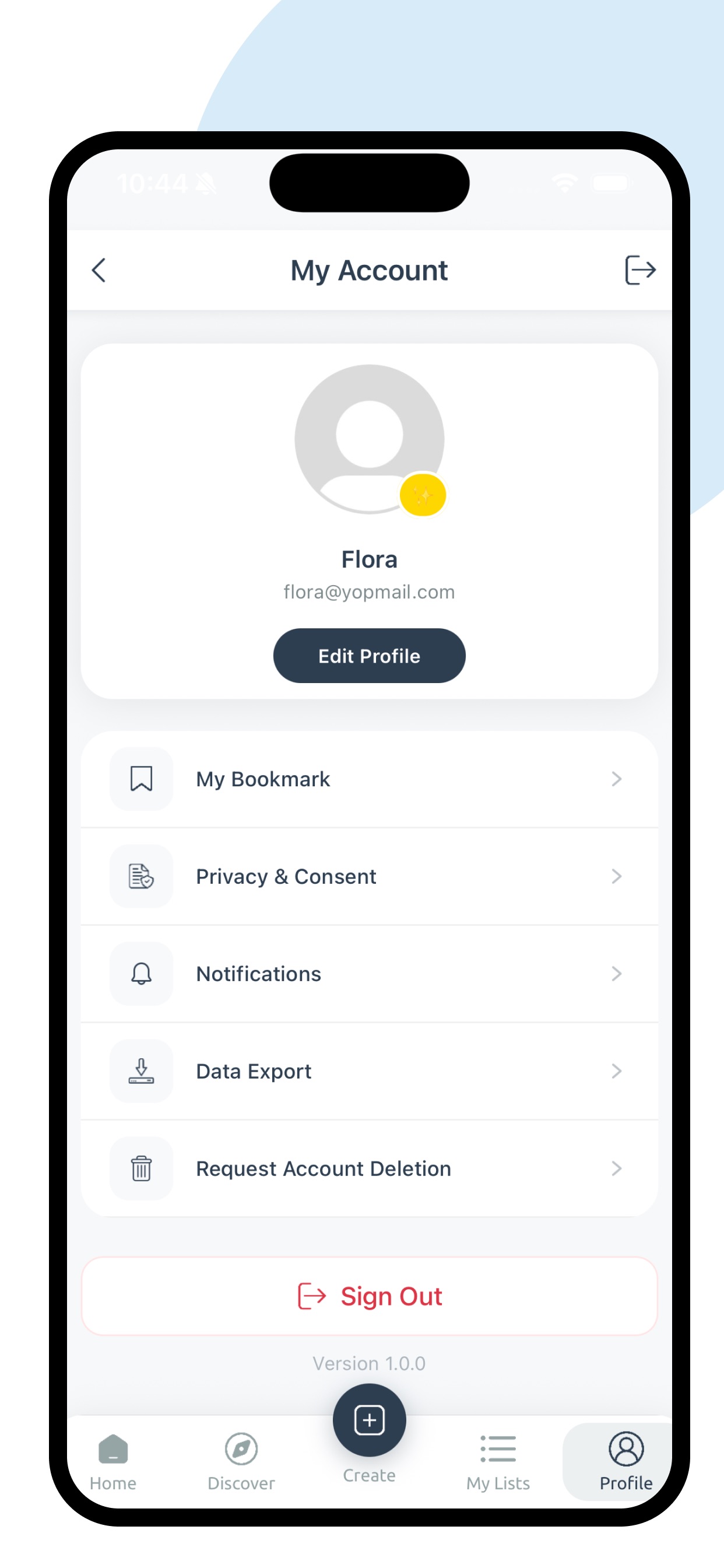Open Data Export

tap(368, 1070)
